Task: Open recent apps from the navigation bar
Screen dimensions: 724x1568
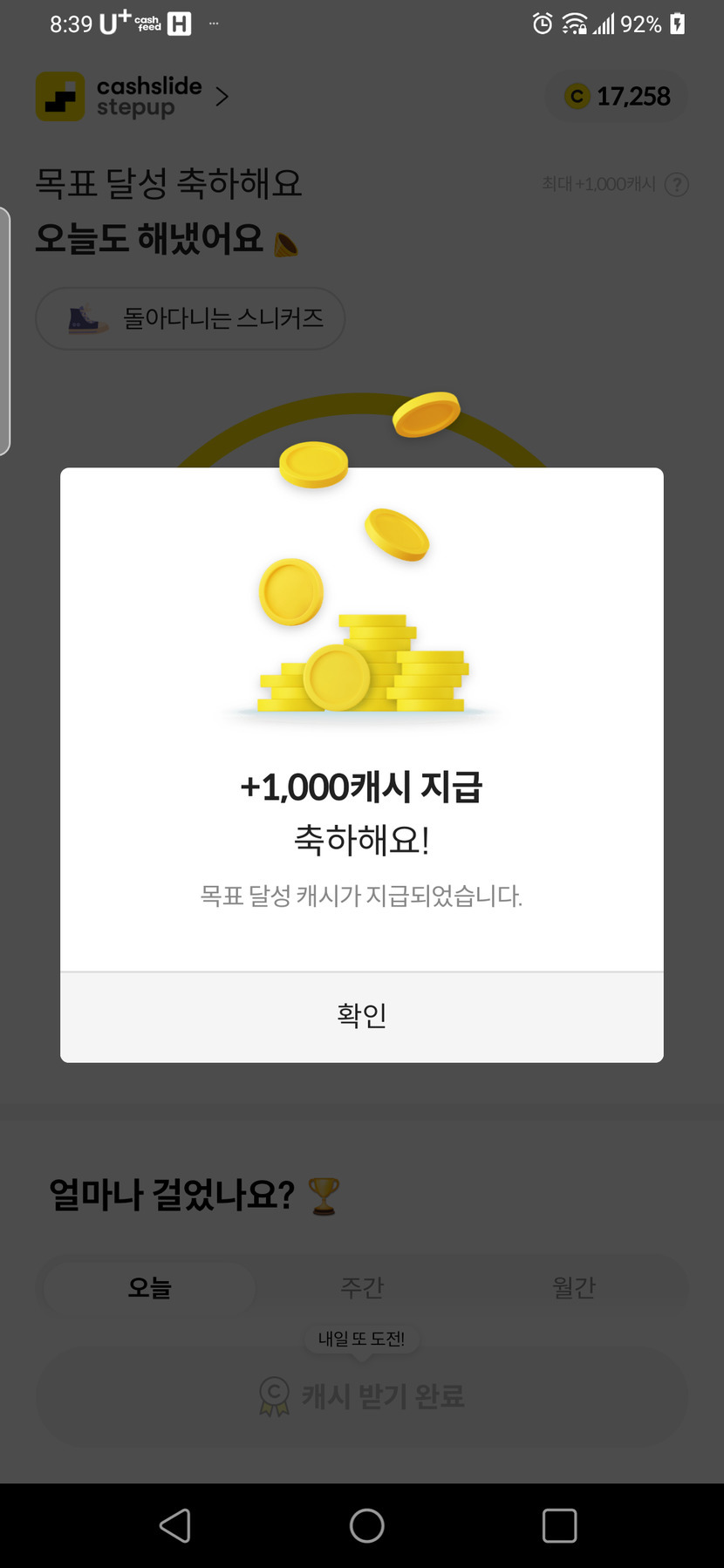Action: (559, 1525)
